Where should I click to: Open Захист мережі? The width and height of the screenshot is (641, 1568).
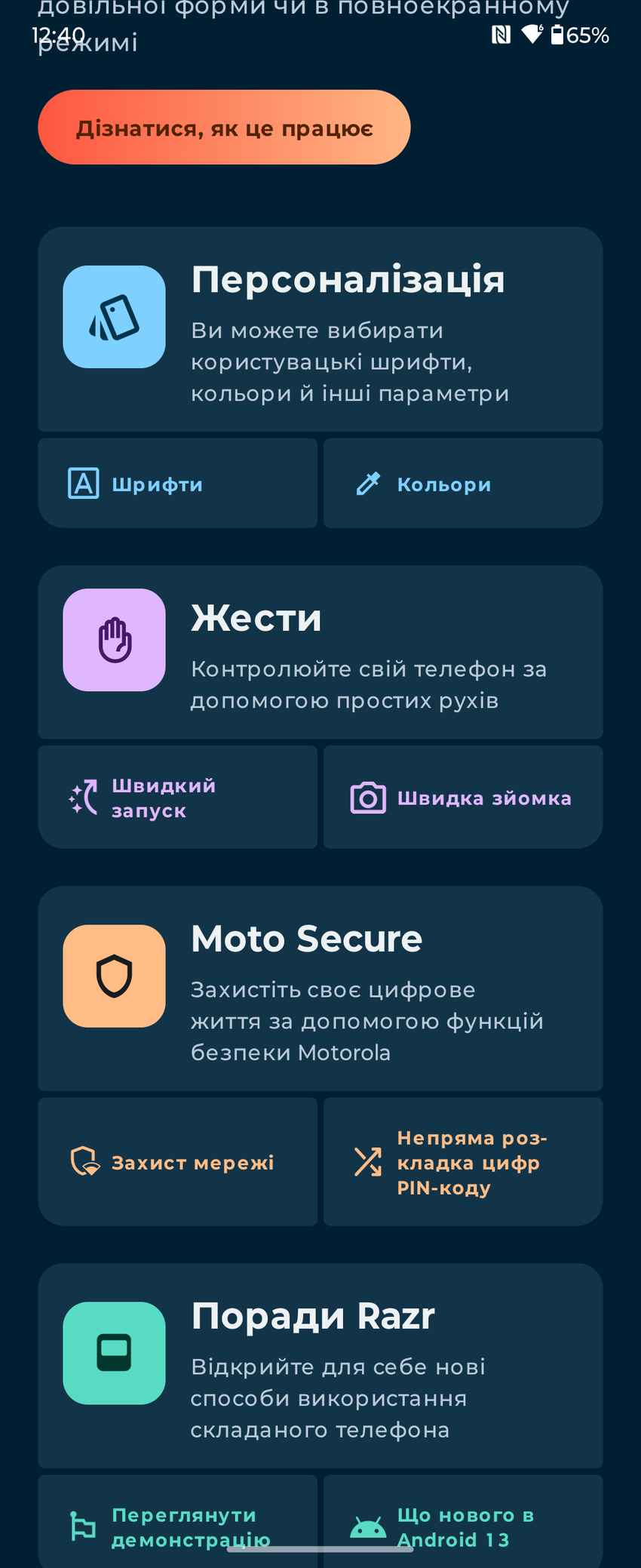177,1162
